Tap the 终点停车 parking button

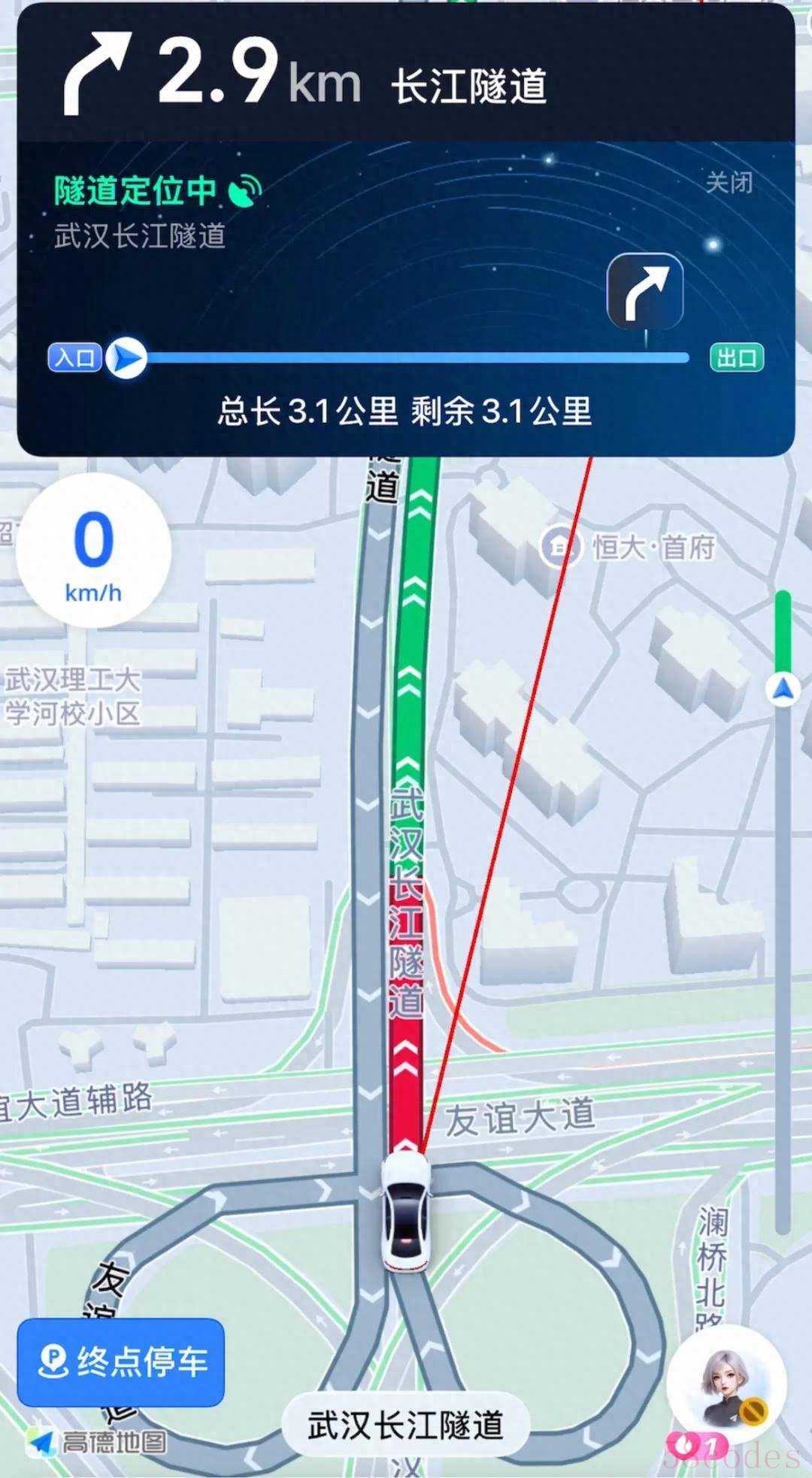point(121,1361)
